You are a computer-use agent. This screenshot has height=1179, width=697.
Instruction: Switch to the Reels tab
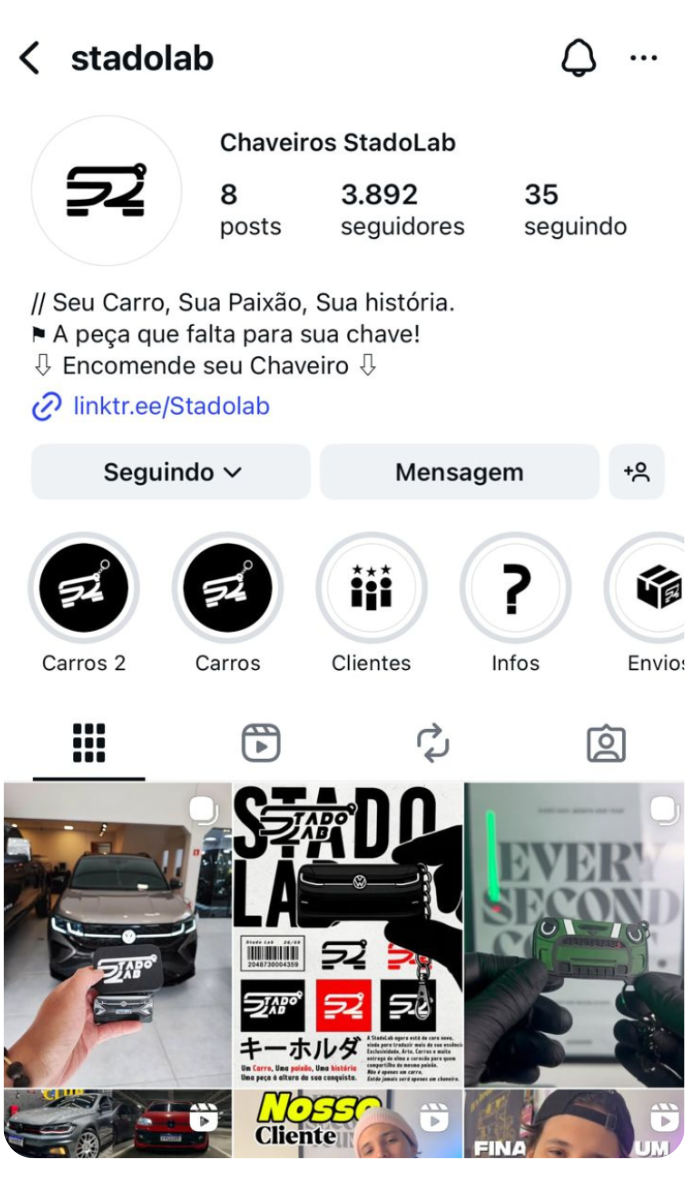261,743
